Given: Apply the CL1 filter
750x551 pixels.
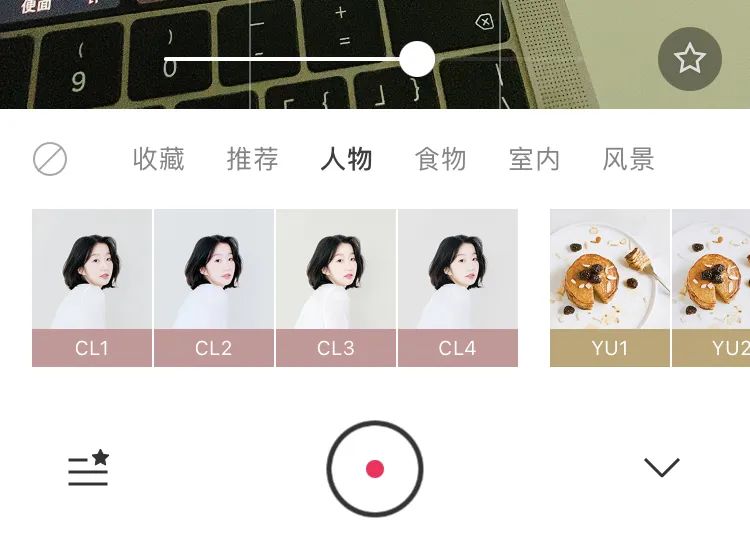Looking at the screenshot, I should click(x=92, y=288).
